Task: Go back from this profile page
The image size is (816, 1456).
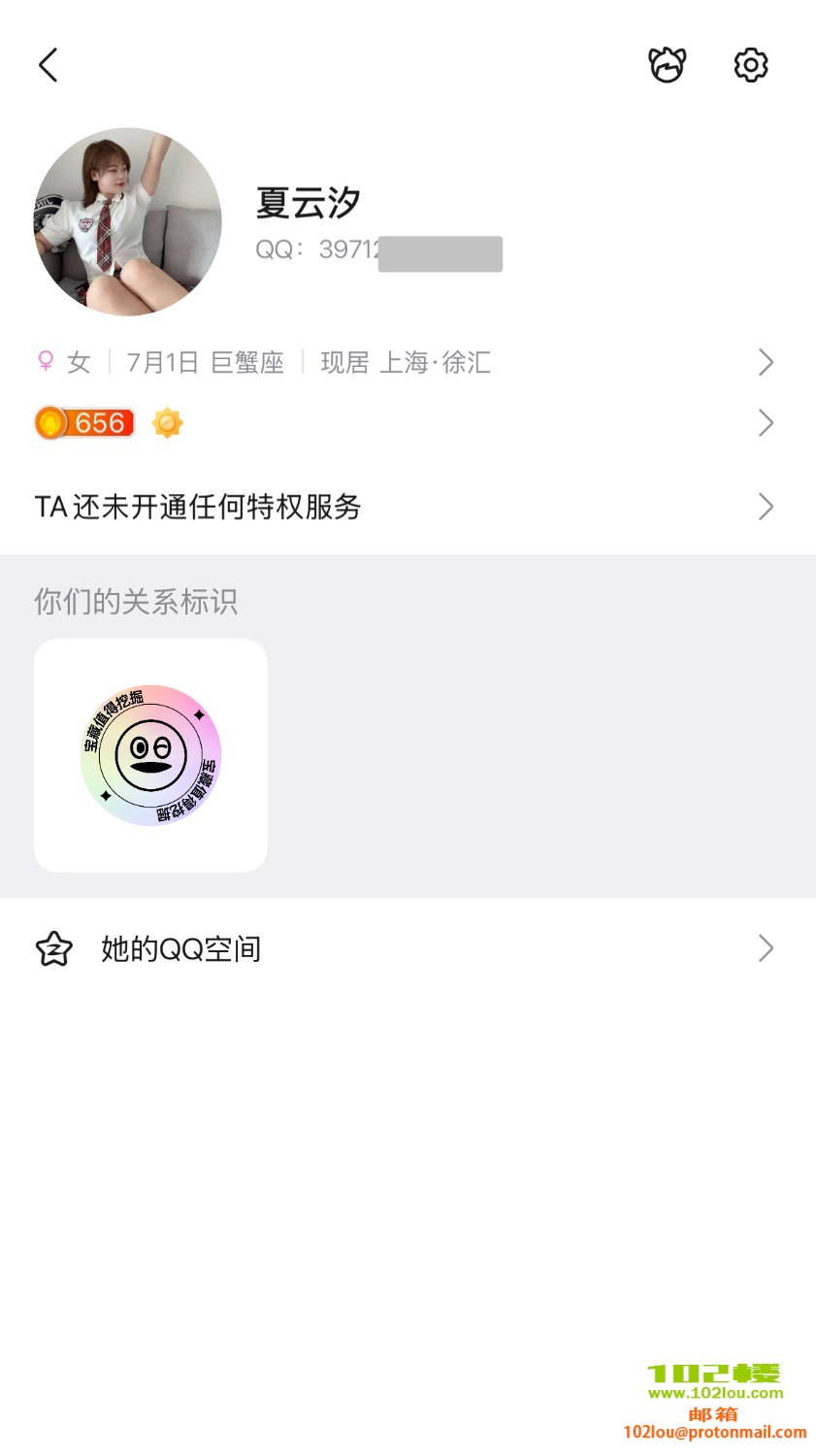Action: [x=49, y=65]
